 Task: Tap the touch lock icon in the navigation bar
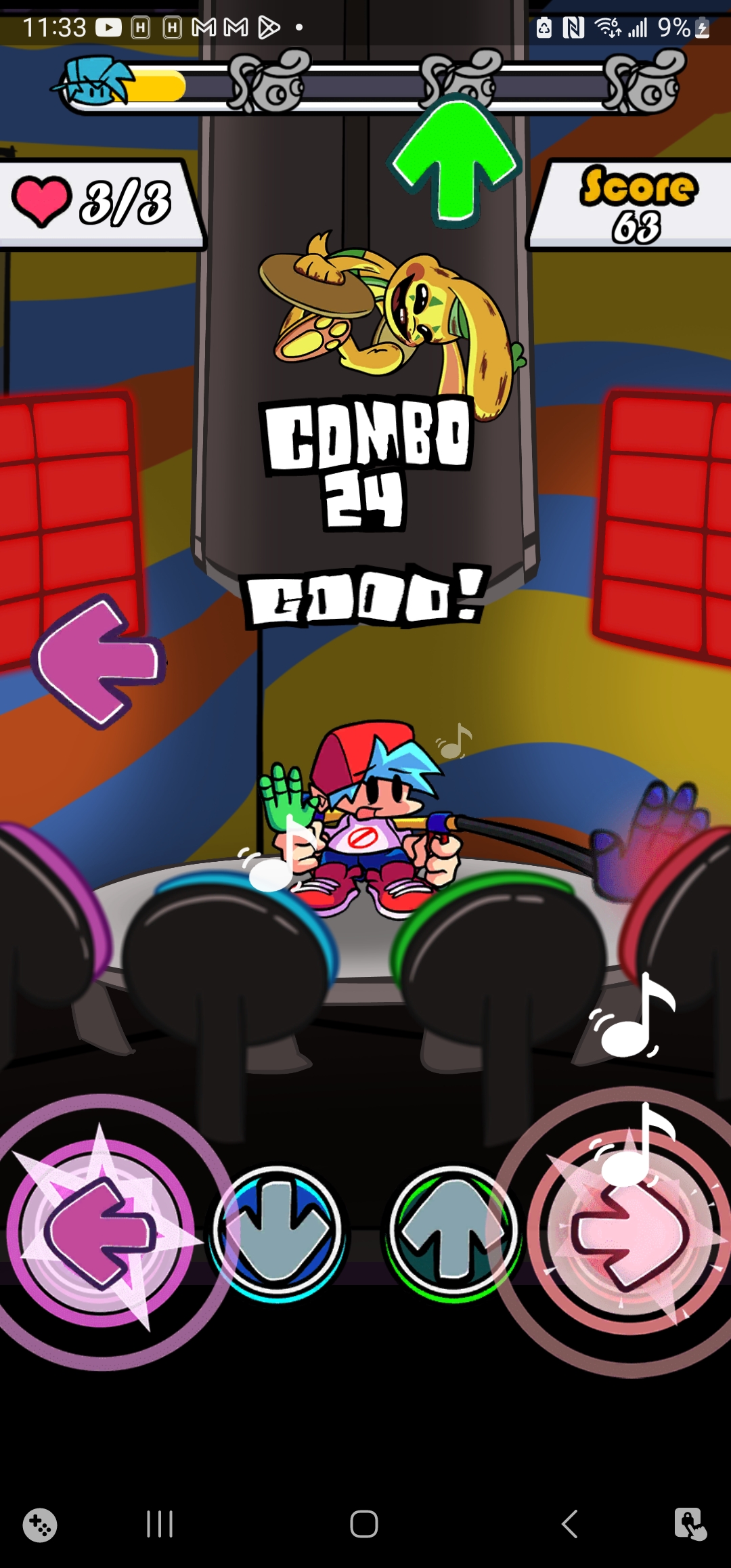coord(690,1524)
